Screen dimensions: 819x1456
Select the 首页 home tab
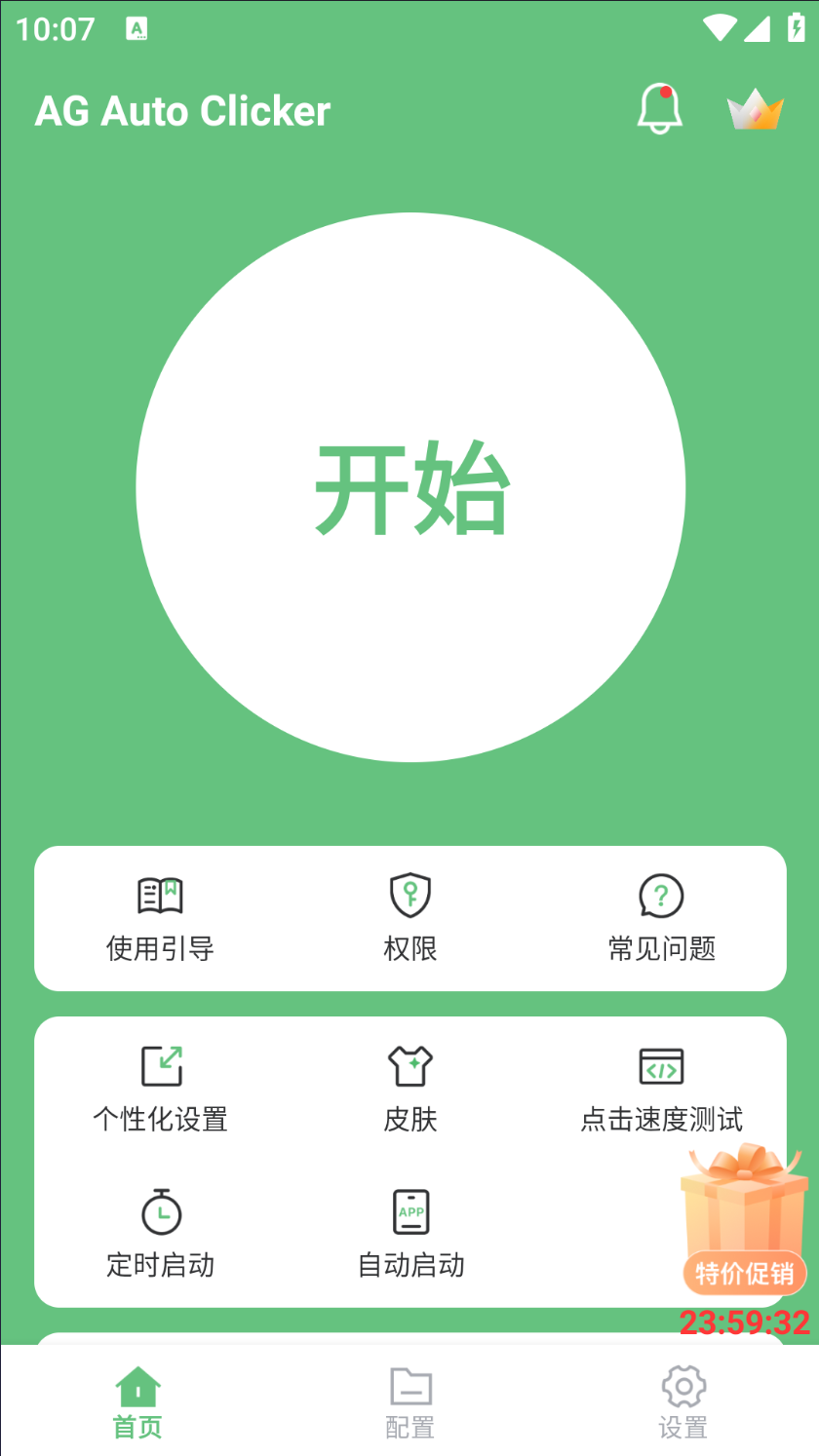137,1401
